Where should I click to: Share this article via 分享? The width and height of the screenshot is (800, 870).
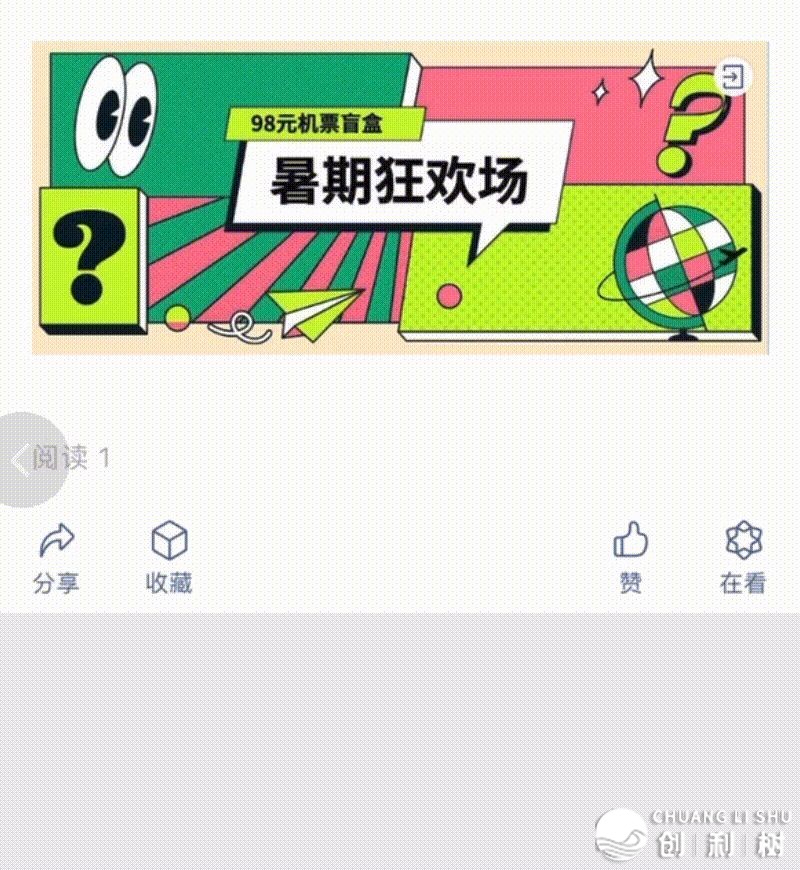click(56, 557)
